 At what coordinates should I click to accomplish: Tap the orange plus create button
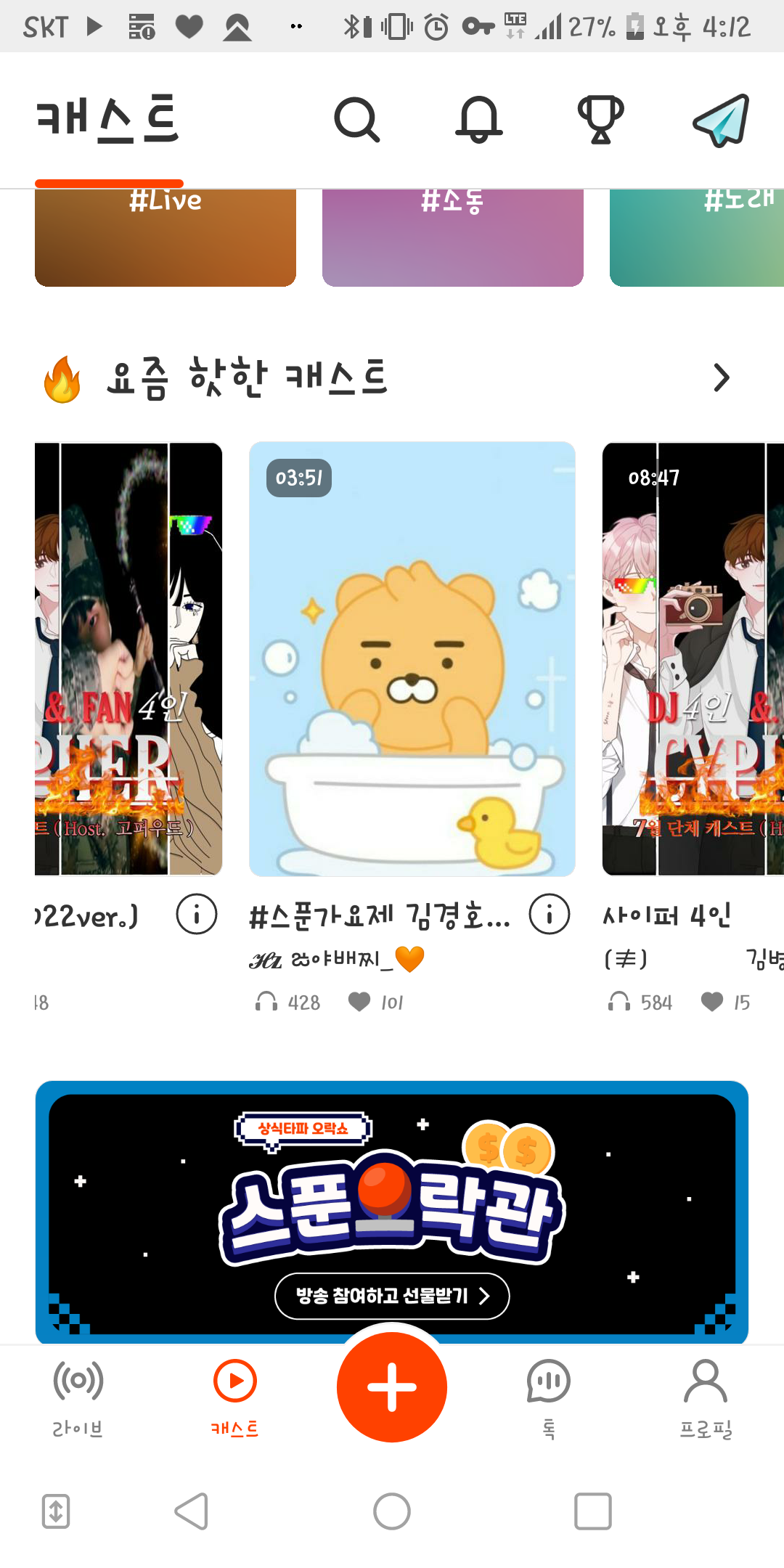click(392, 1387)
